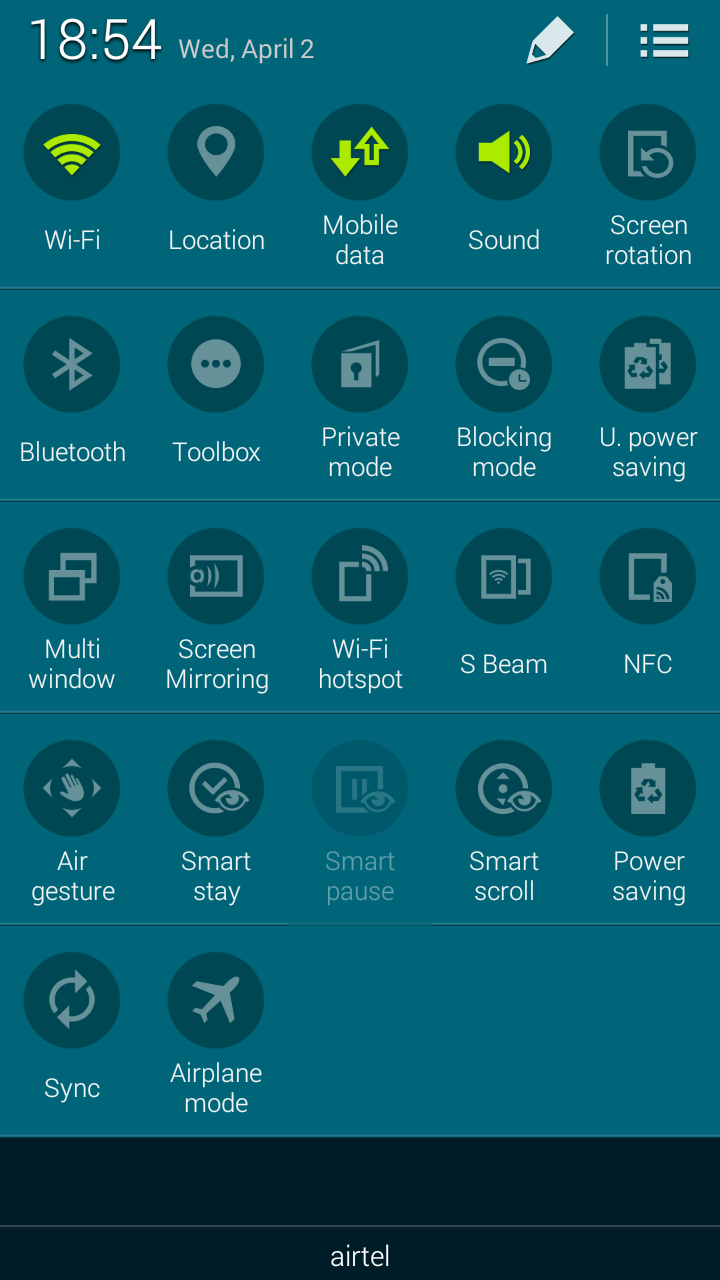Image resolution: width=720 pixels, height=1280 pixels.
Task: Enable Location
Action: [216, 154]
